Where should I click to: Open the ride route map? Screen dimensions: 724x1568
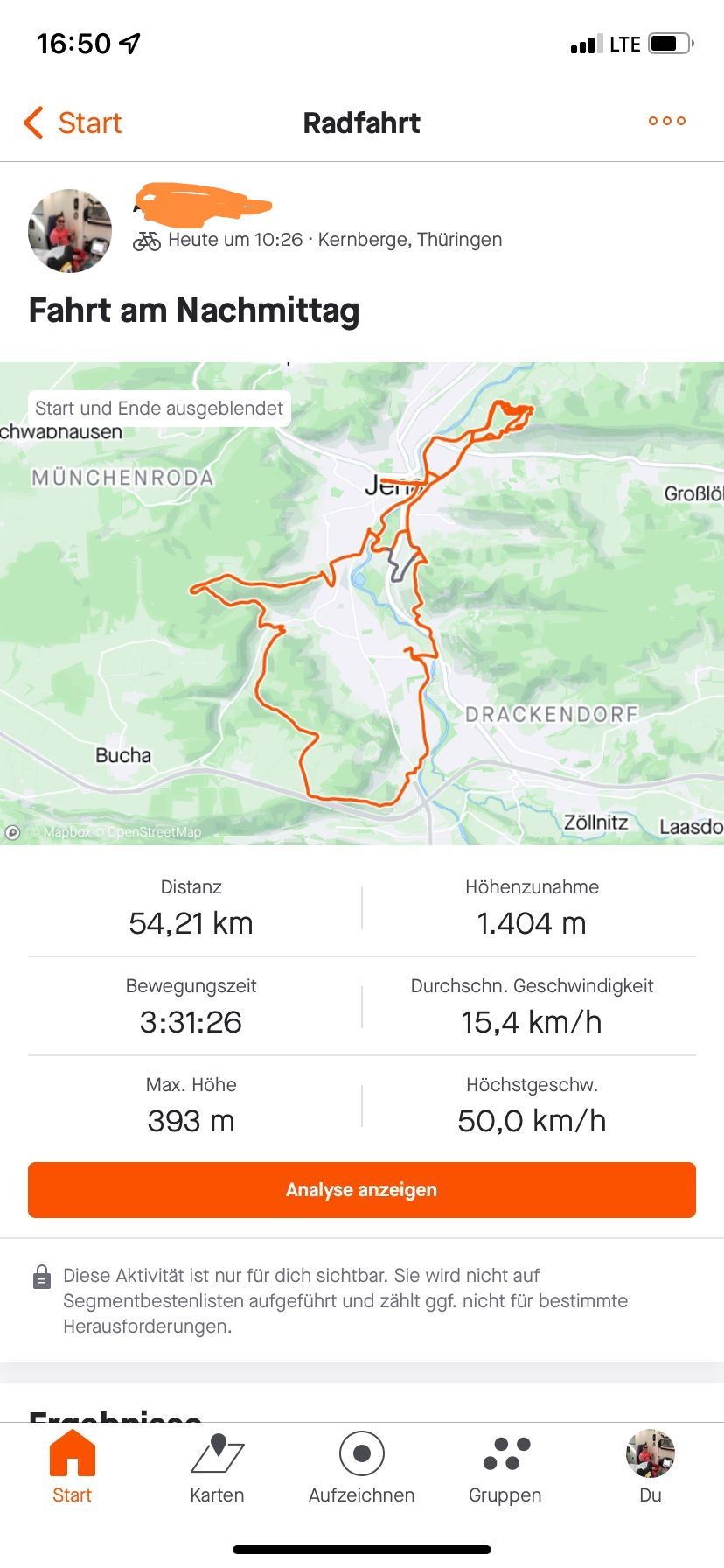coord(362,604)
